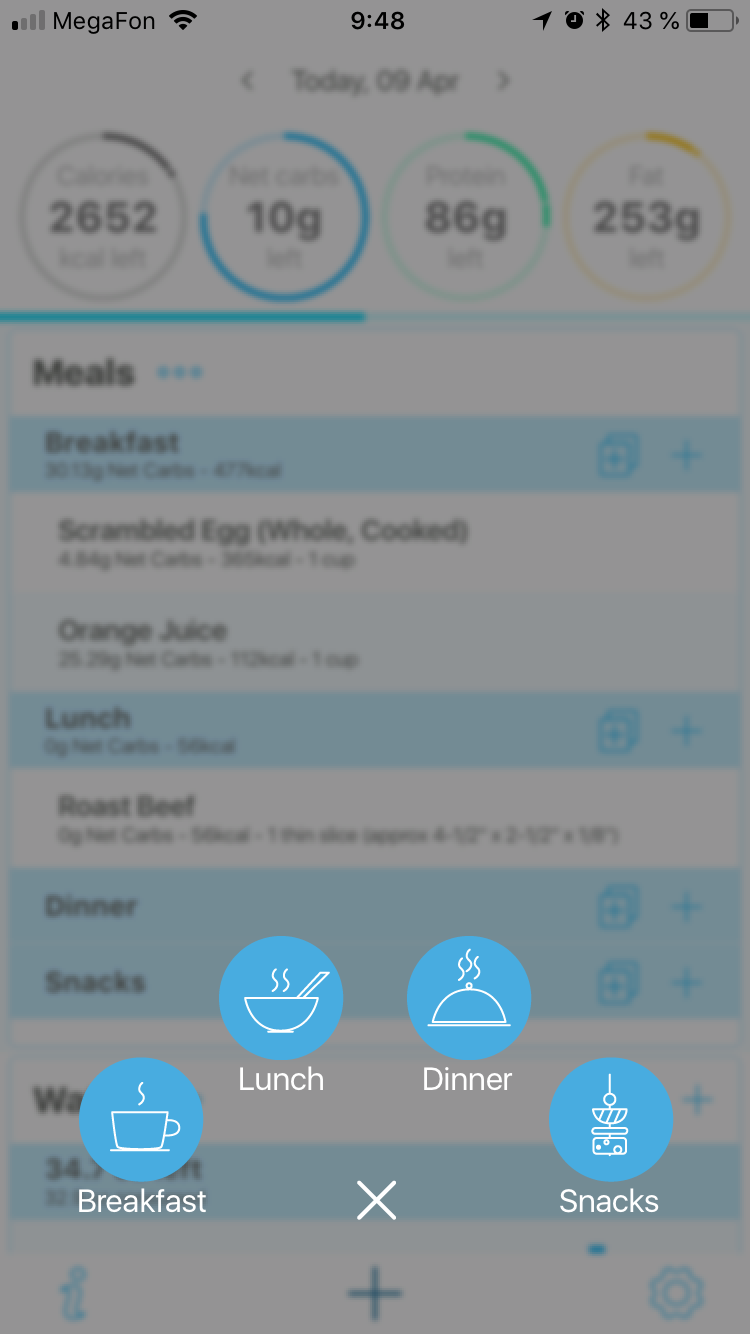Image resolution: width=750 pixels, height=1334 pixels.
Task: Go to previous day with left chevron
Action: 248,81
